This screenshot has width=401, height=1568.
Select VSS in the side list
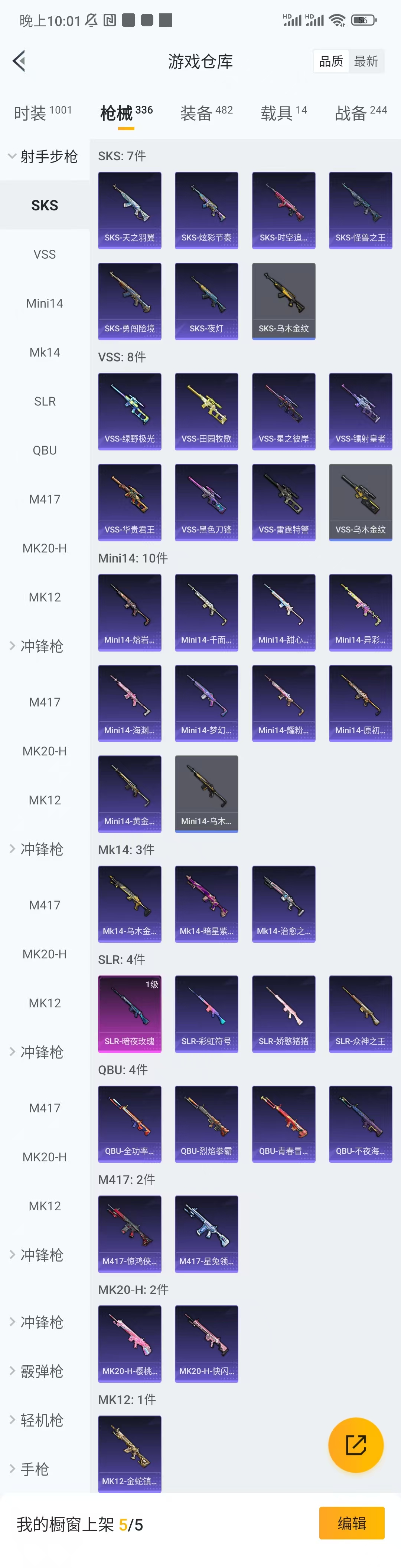click(45, 255)
